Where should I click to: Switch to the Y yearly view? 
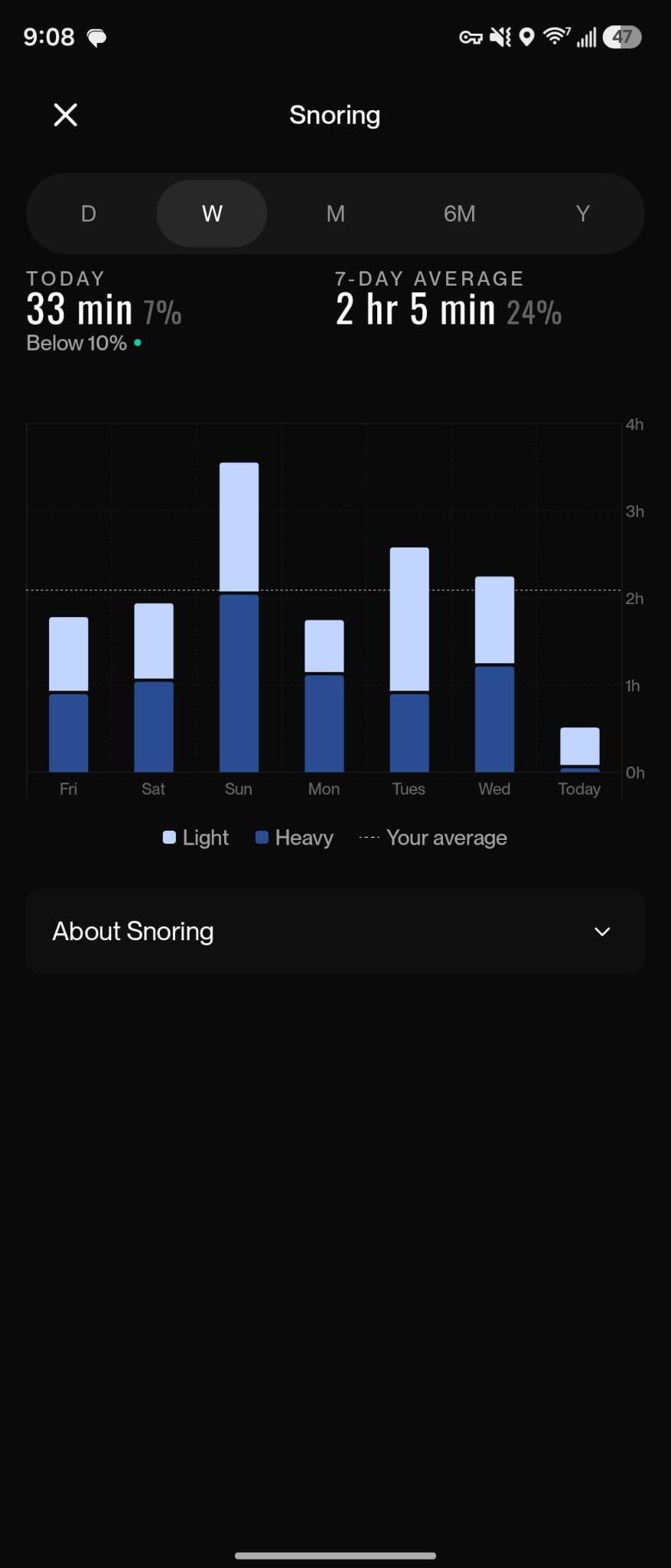pyautogui.click(x=583, y=214)
